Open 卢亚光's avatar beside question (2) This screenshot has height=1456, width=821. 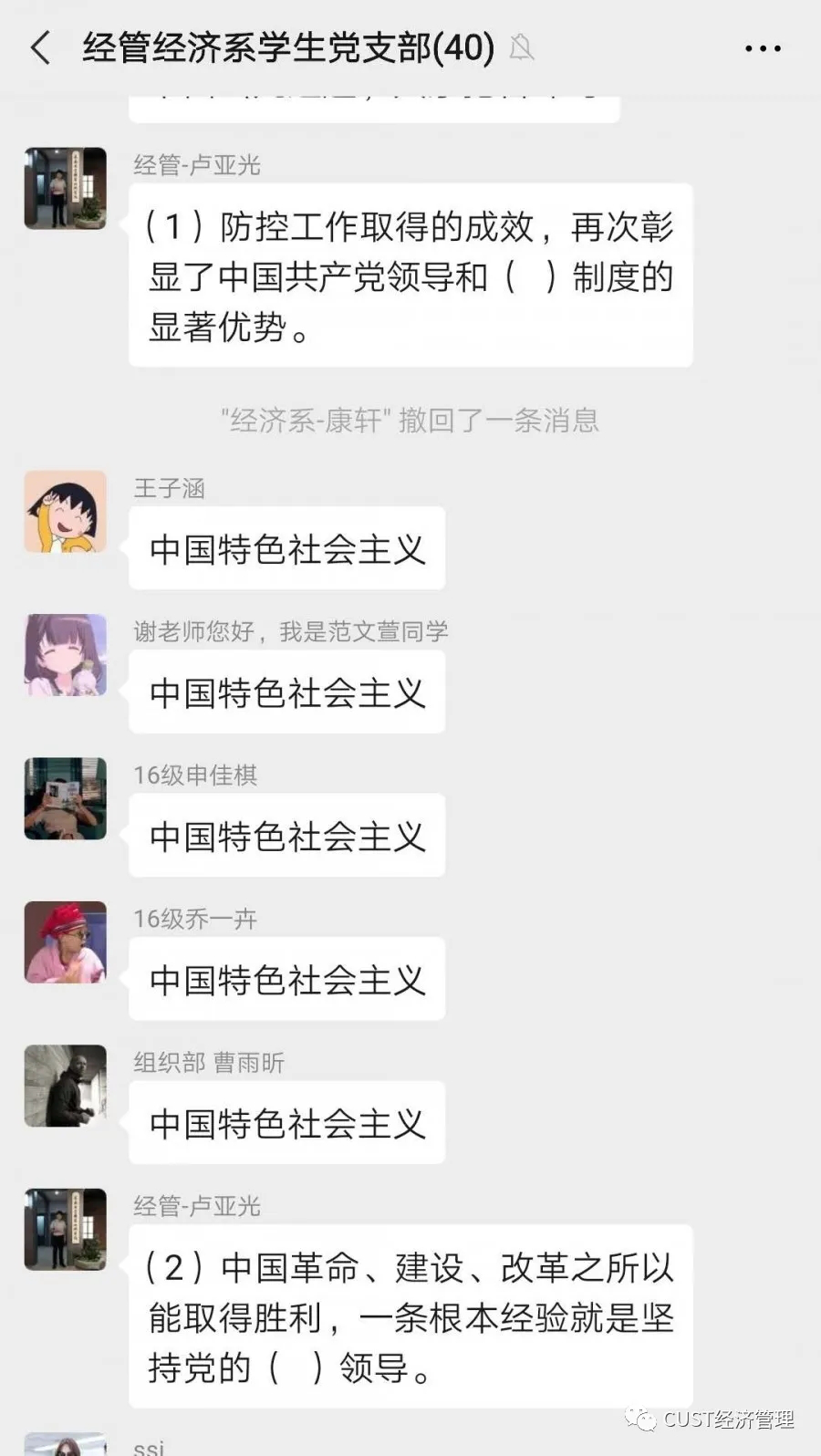65,1229
